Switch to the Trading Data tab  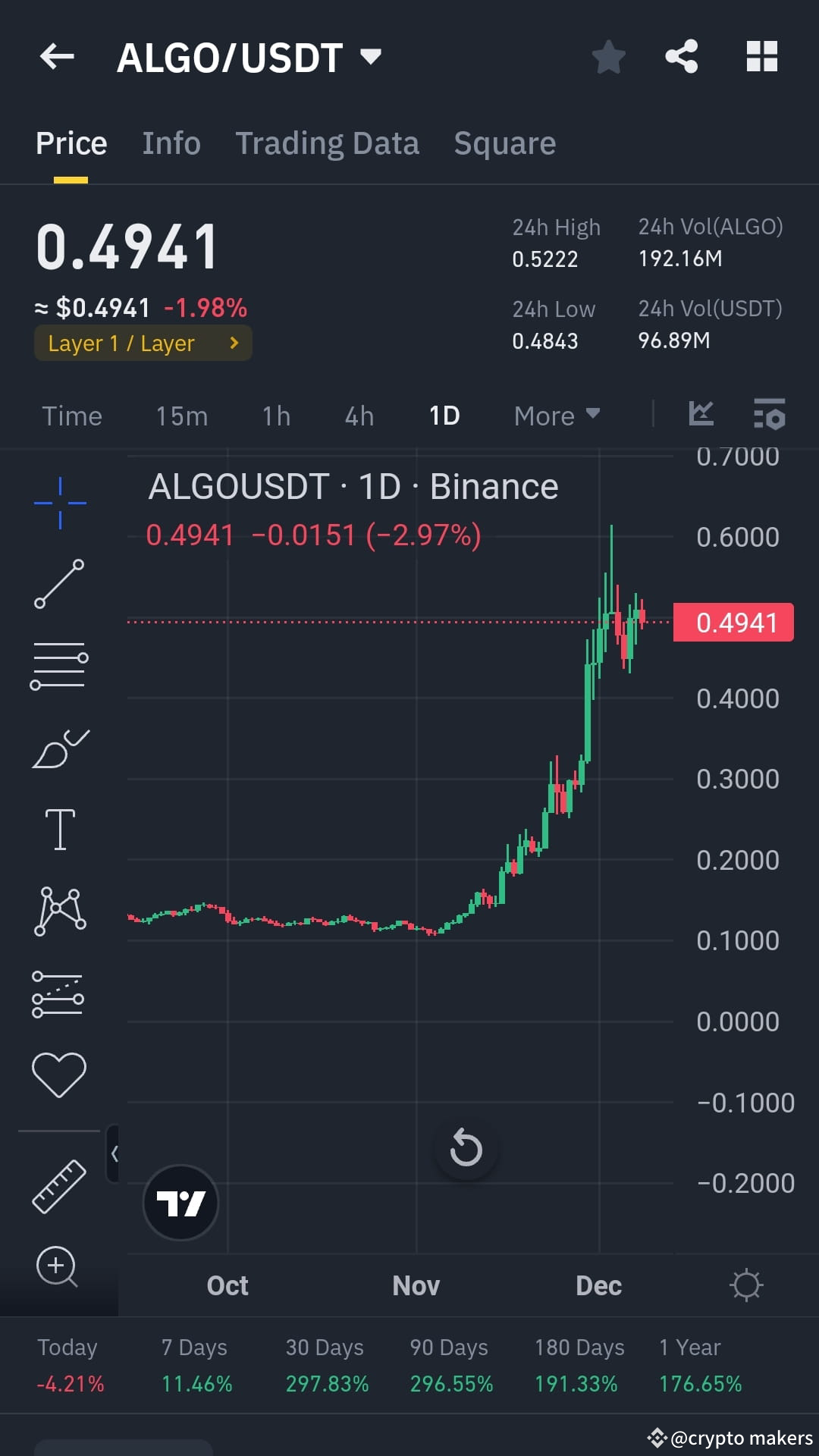328,143
